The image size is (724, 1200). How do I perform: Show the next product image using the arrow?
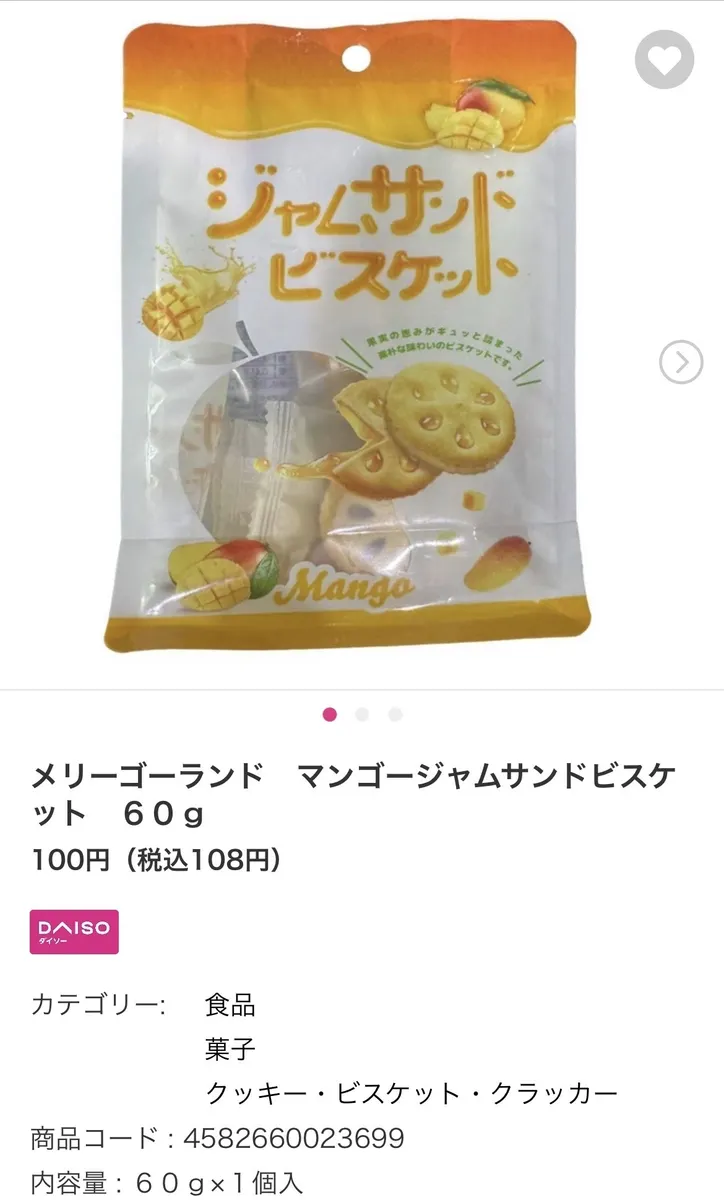coord(681,362)
